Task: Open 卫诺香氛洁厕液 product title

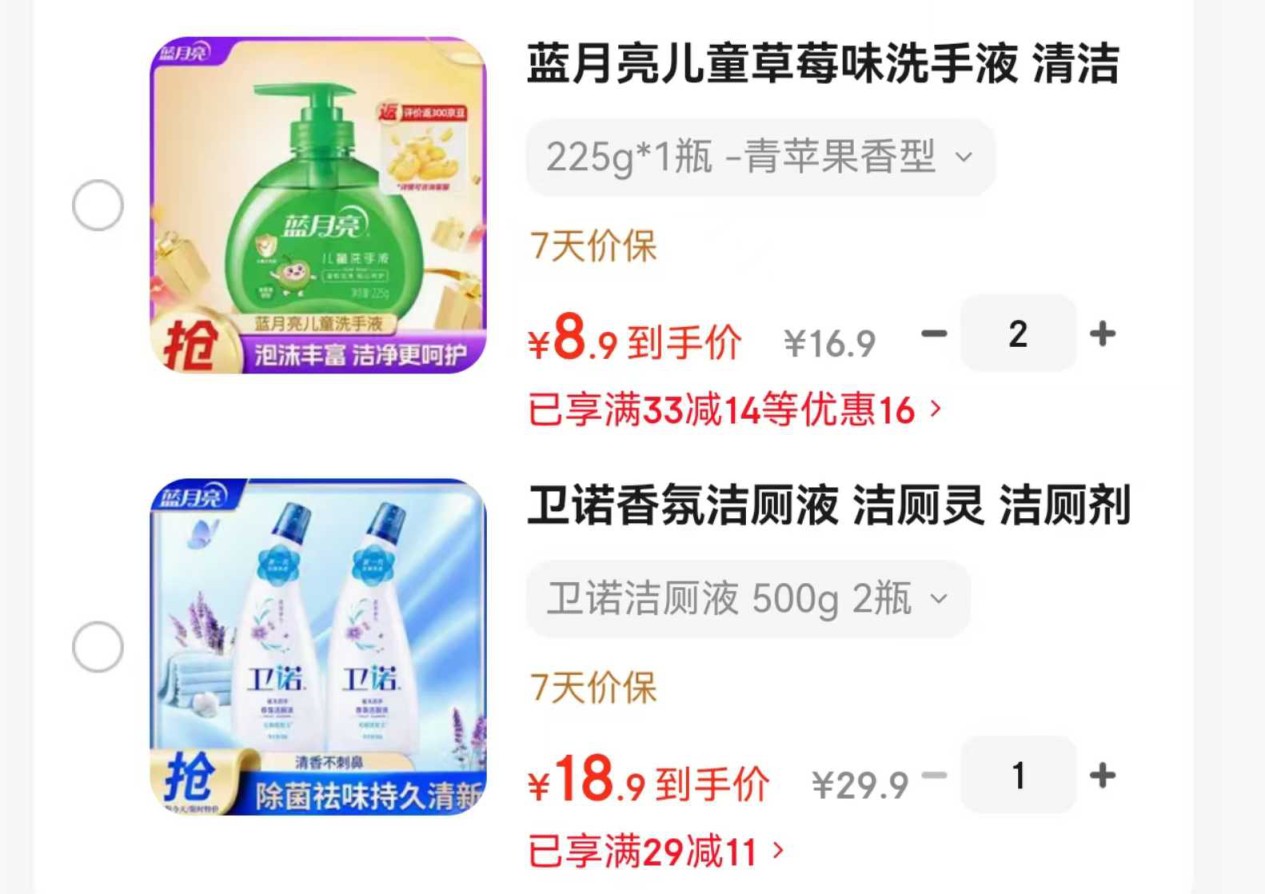Action: coord(828,507)
